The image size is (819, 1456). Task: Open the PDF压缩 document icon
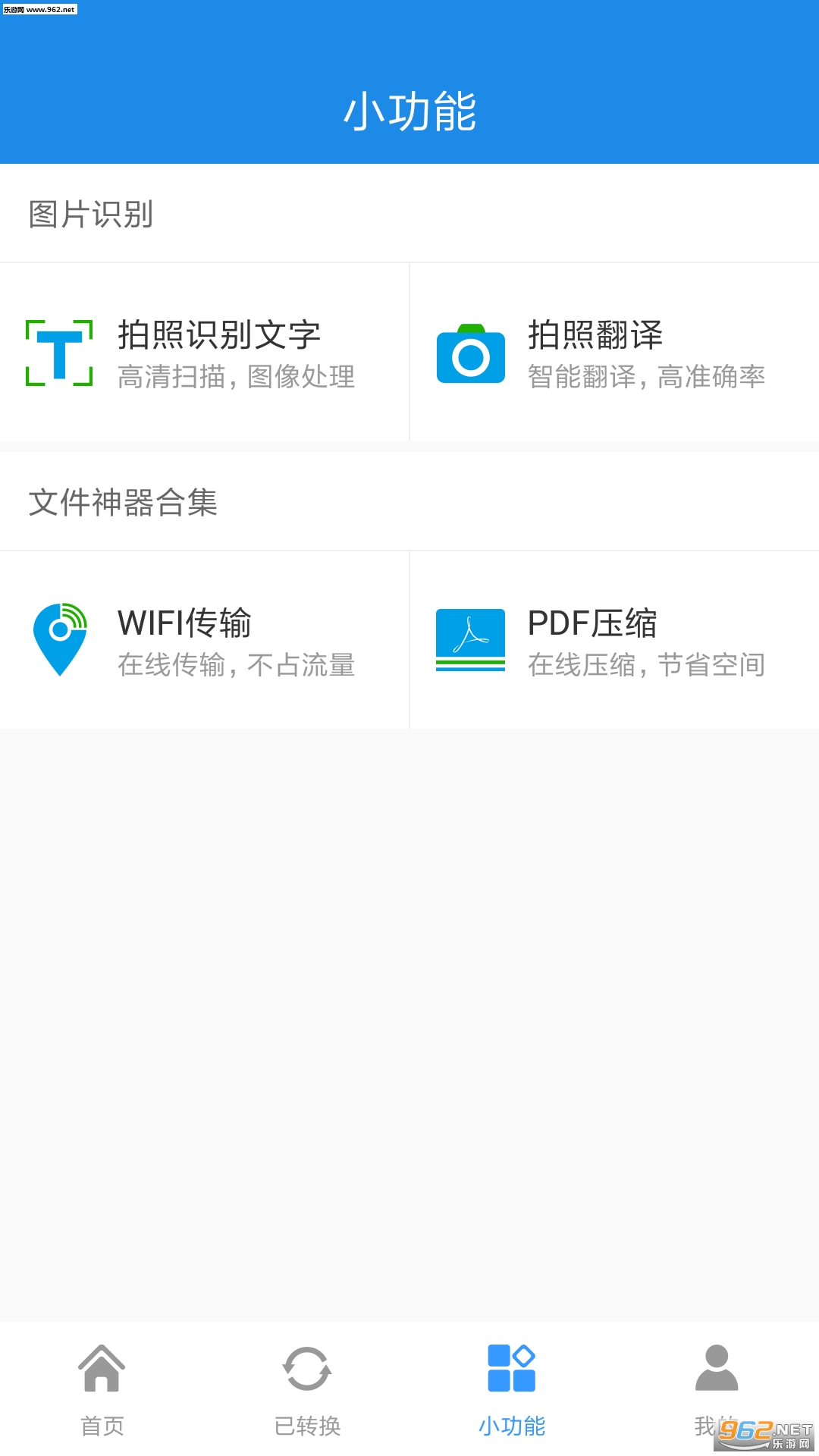point(470,639)
